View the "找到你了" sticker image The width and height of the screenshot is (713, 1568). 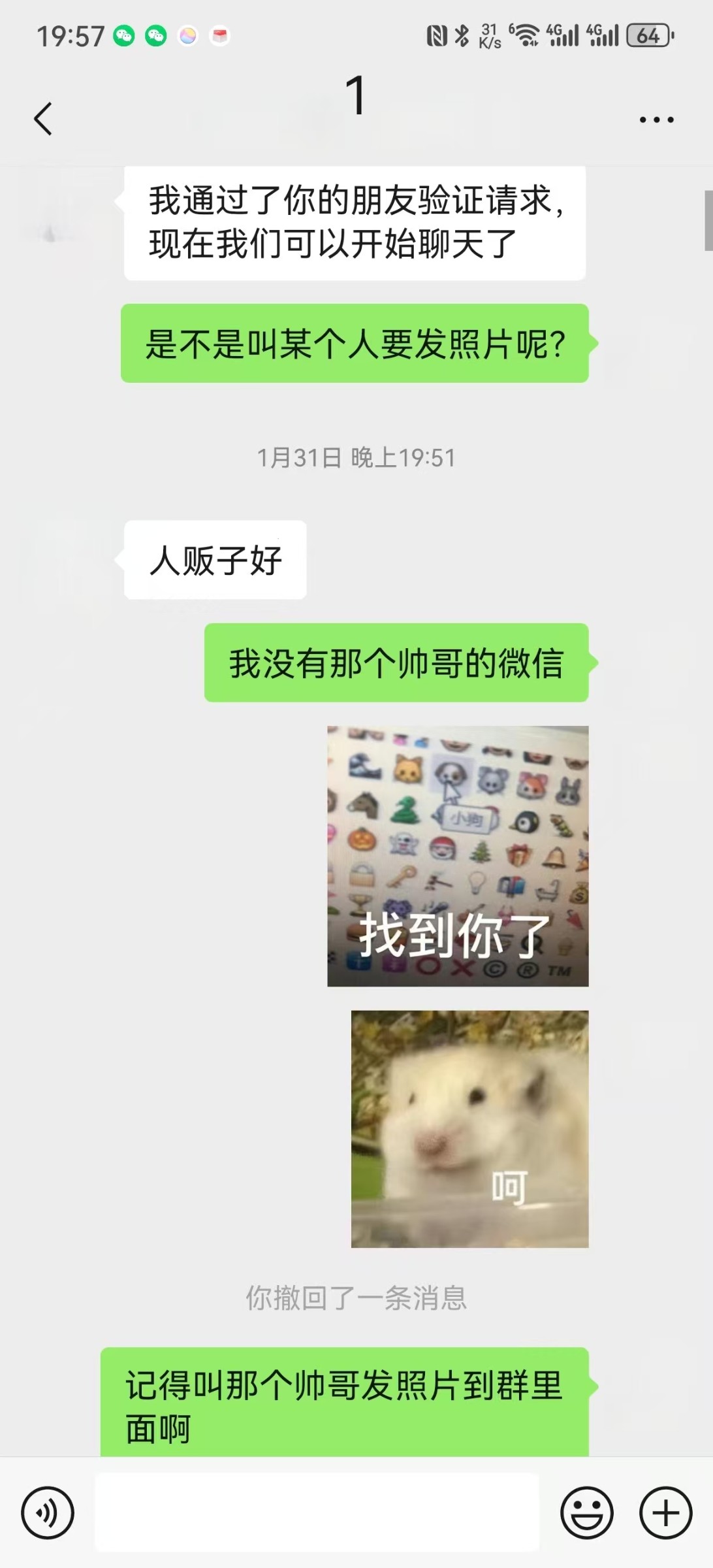(458, 856)
